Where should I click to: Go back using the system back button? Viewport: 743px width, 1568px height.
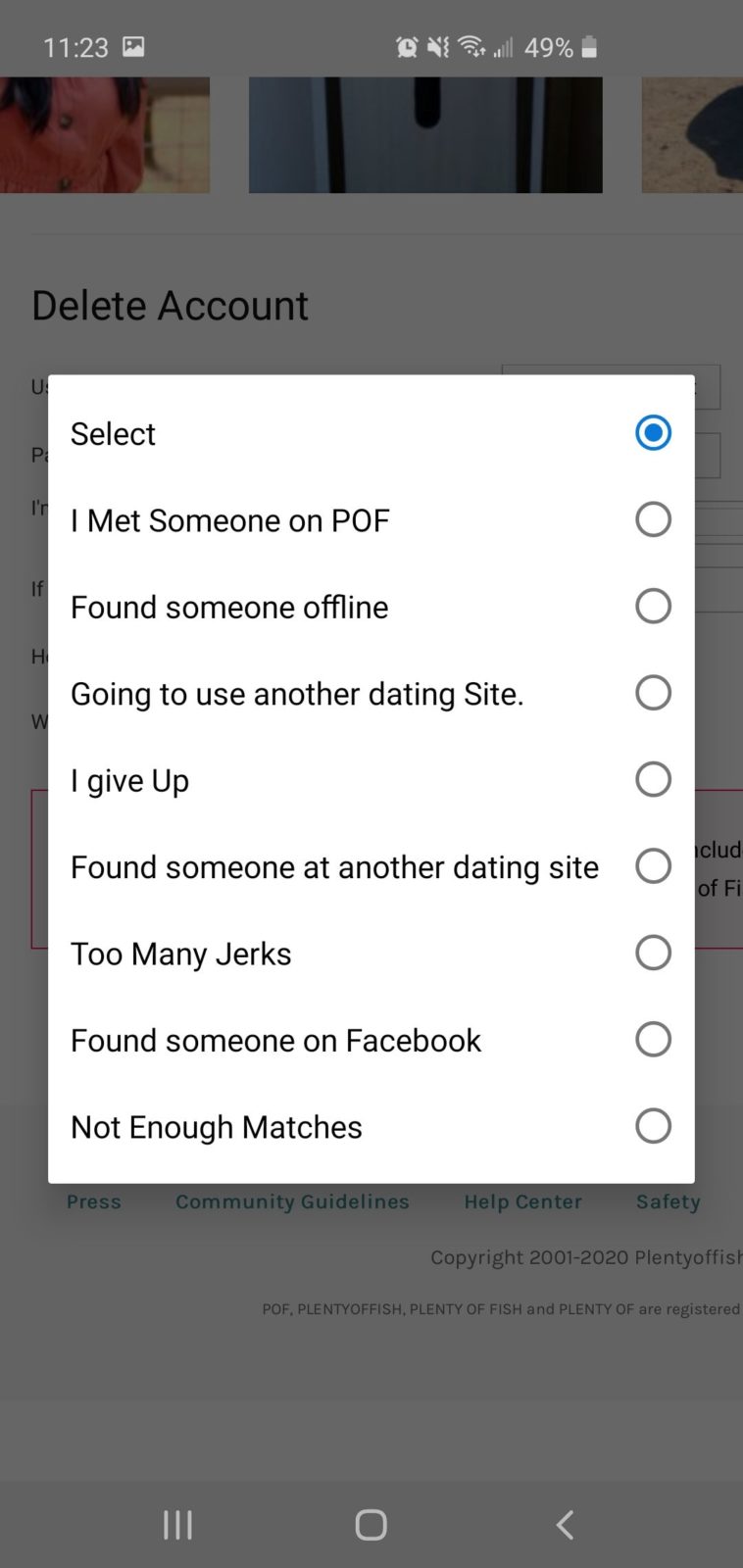[564, 1524]
